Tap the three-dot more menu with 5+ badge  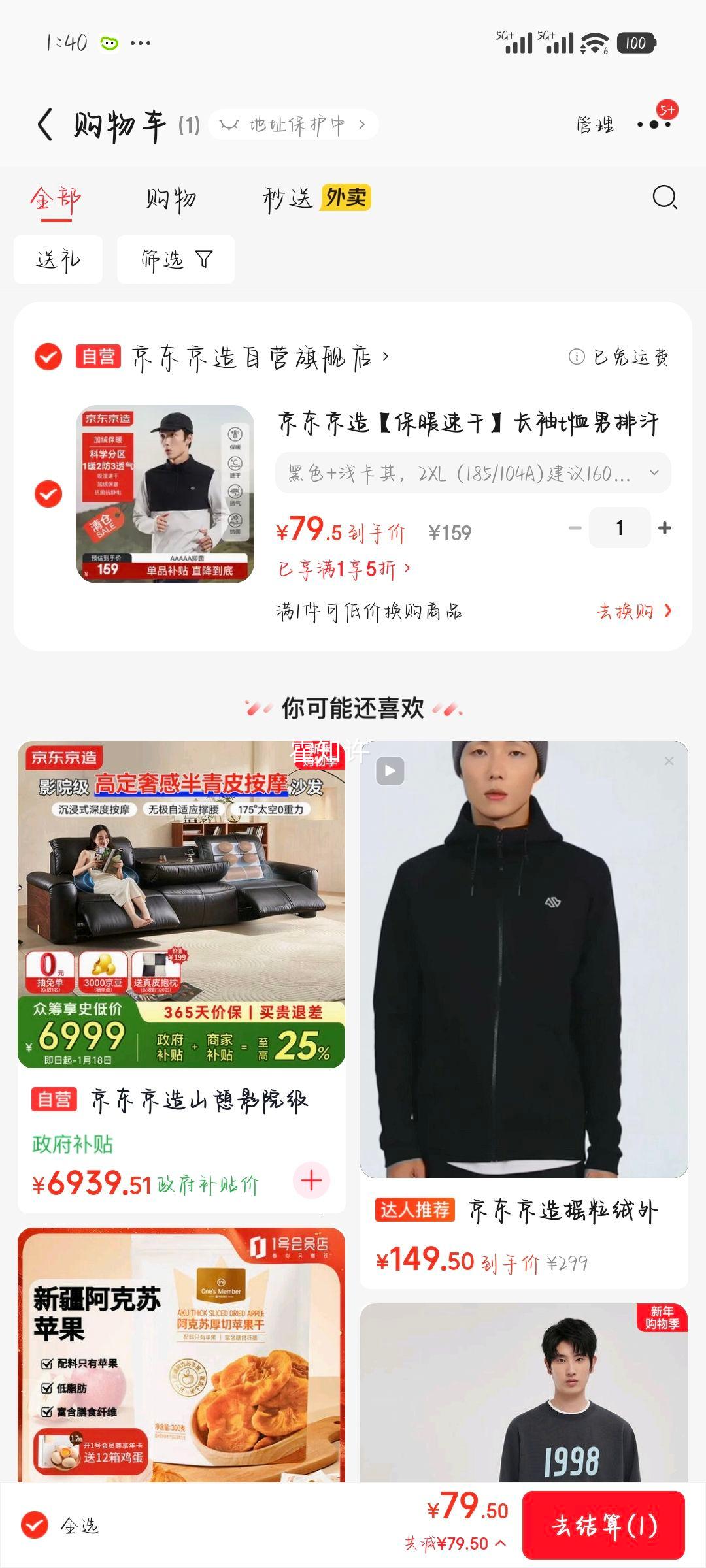click(x=654, y=124)
